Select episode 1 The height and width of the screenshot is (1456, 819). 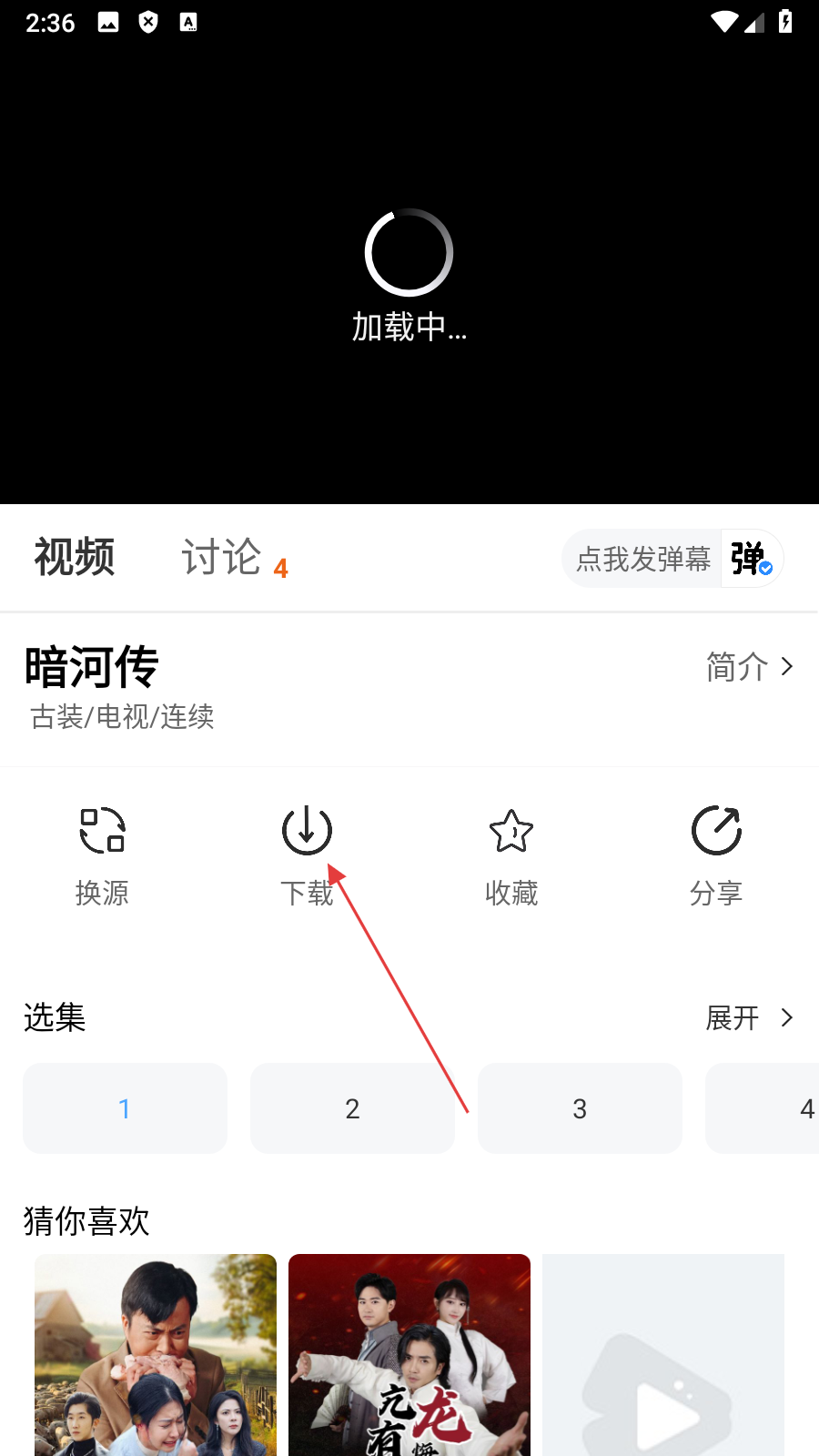click(x=125, y=1108)
